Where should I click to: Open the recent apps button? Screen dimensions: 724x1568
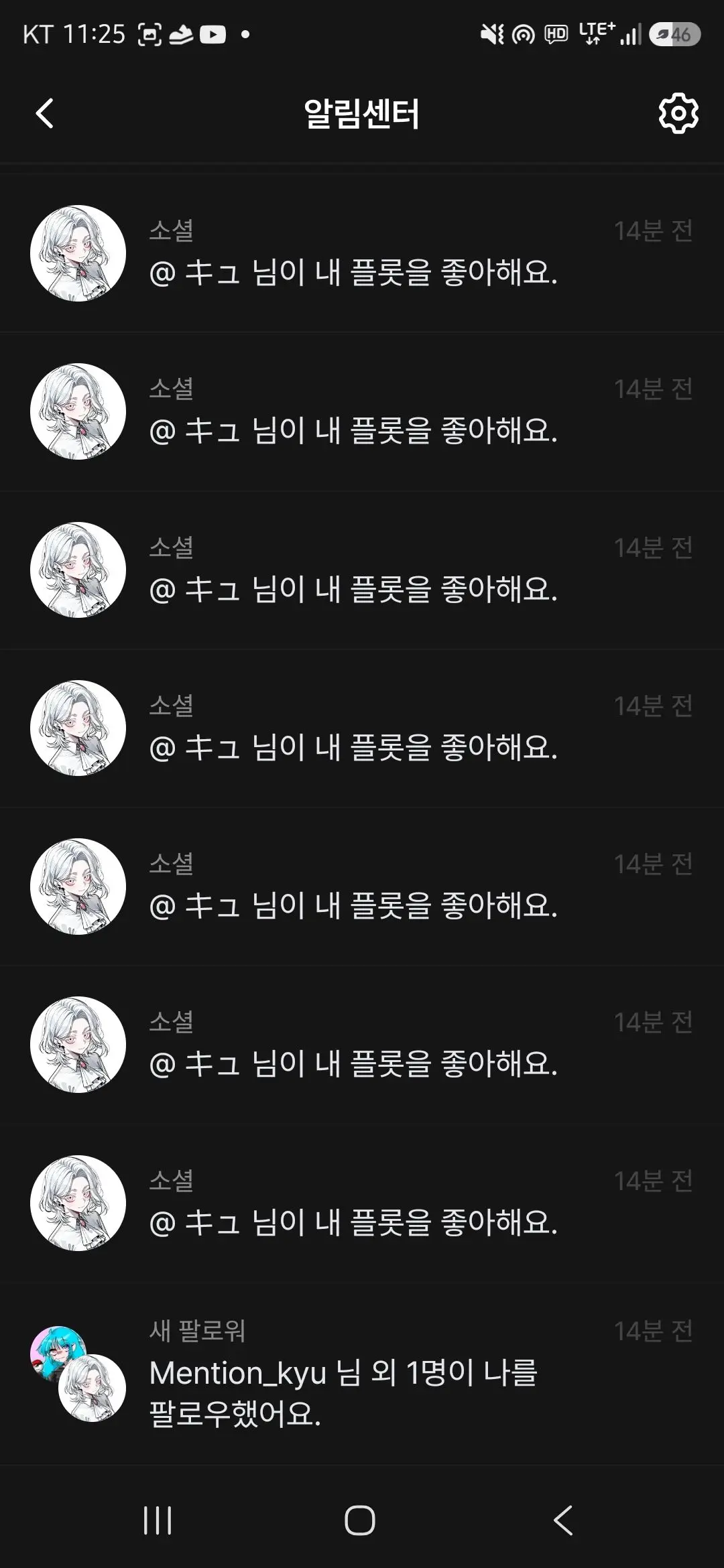point(158,1519)
